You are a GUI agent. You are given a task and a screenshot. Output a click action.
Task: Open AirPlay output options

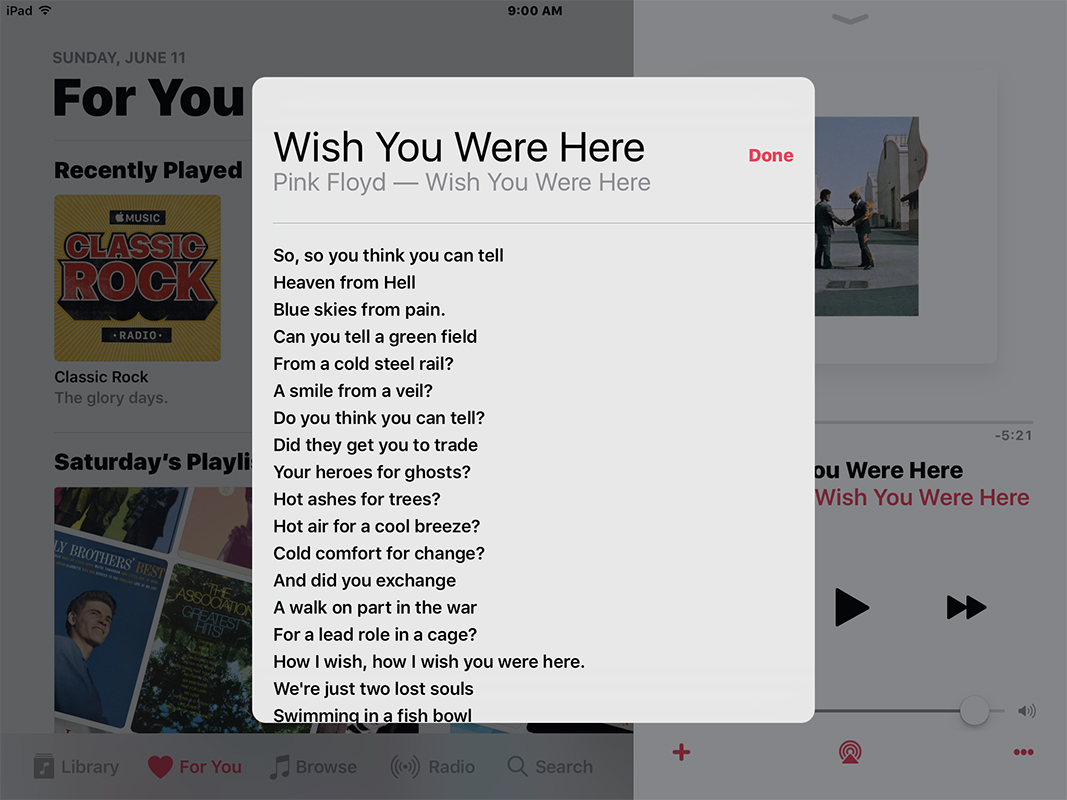coord(850,752)
